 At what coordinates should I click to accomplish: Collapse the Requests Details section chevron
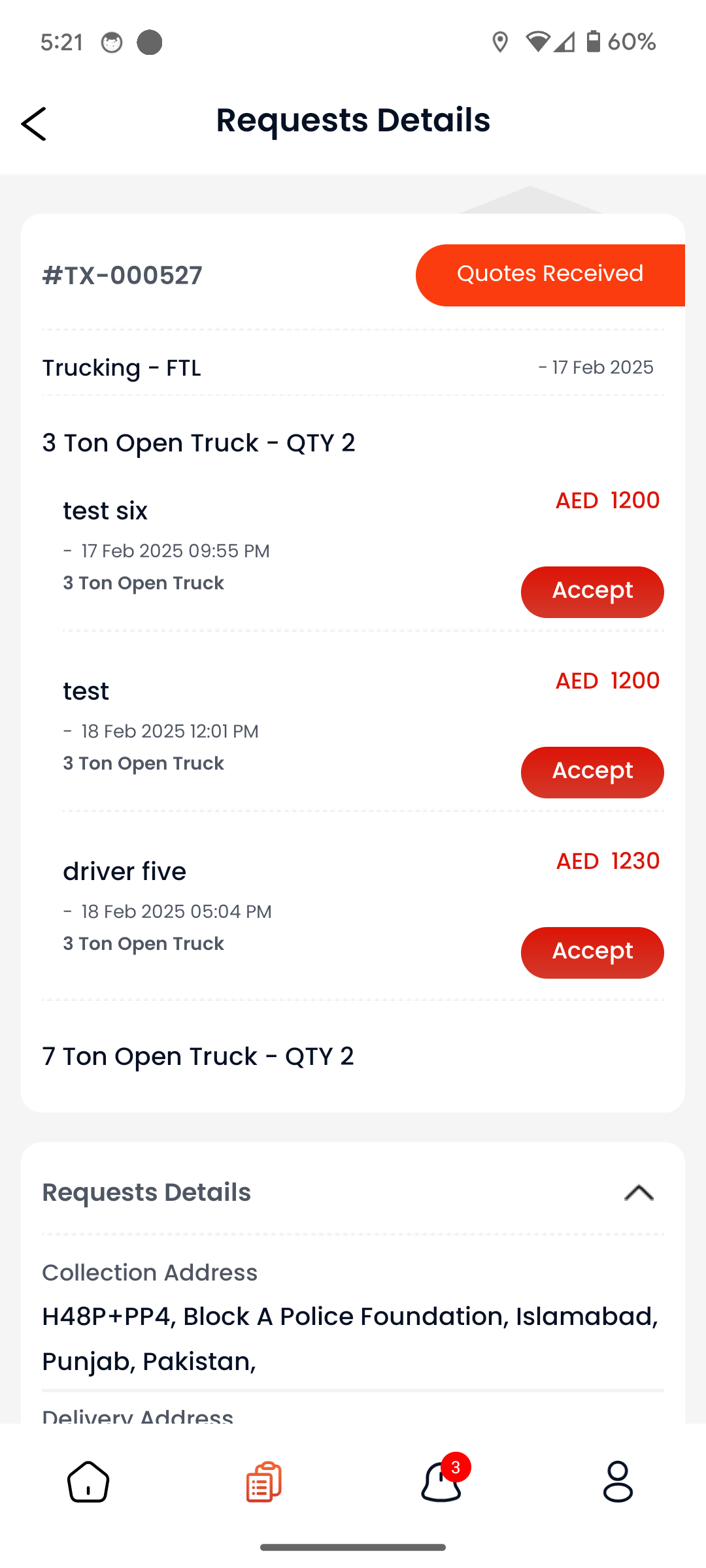pyautogui.click(x=639, y=1193)
